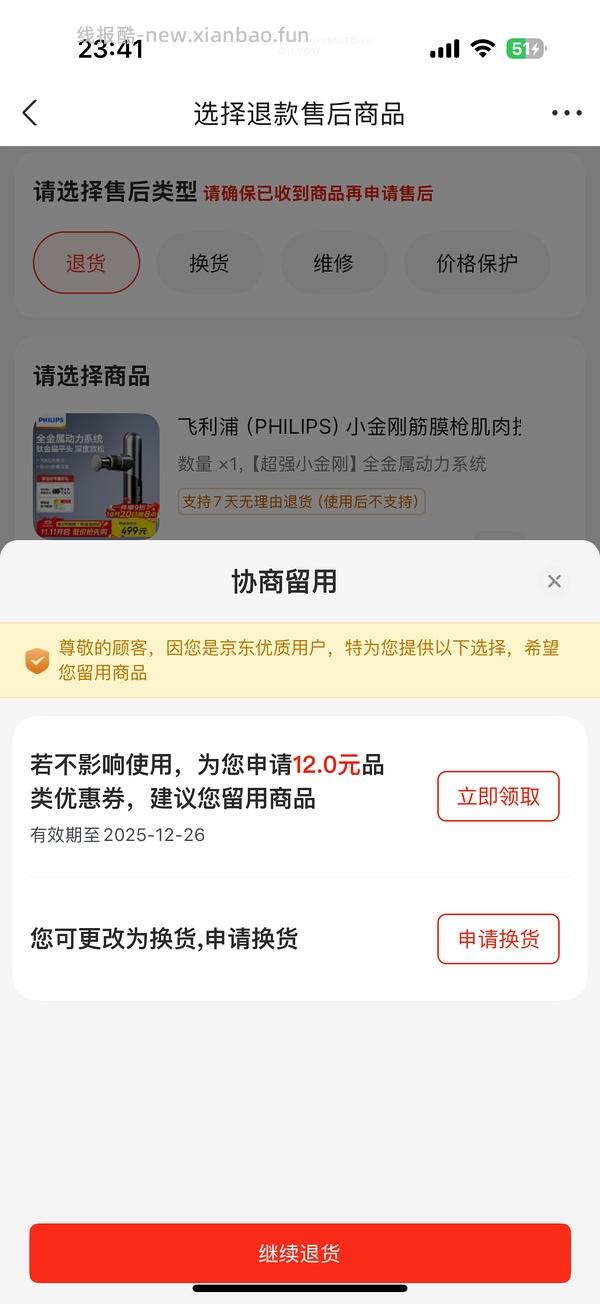This screenshot has width=600, height=1304.
Task: Open the three-dot overflow menu
Action: point(566,114)
